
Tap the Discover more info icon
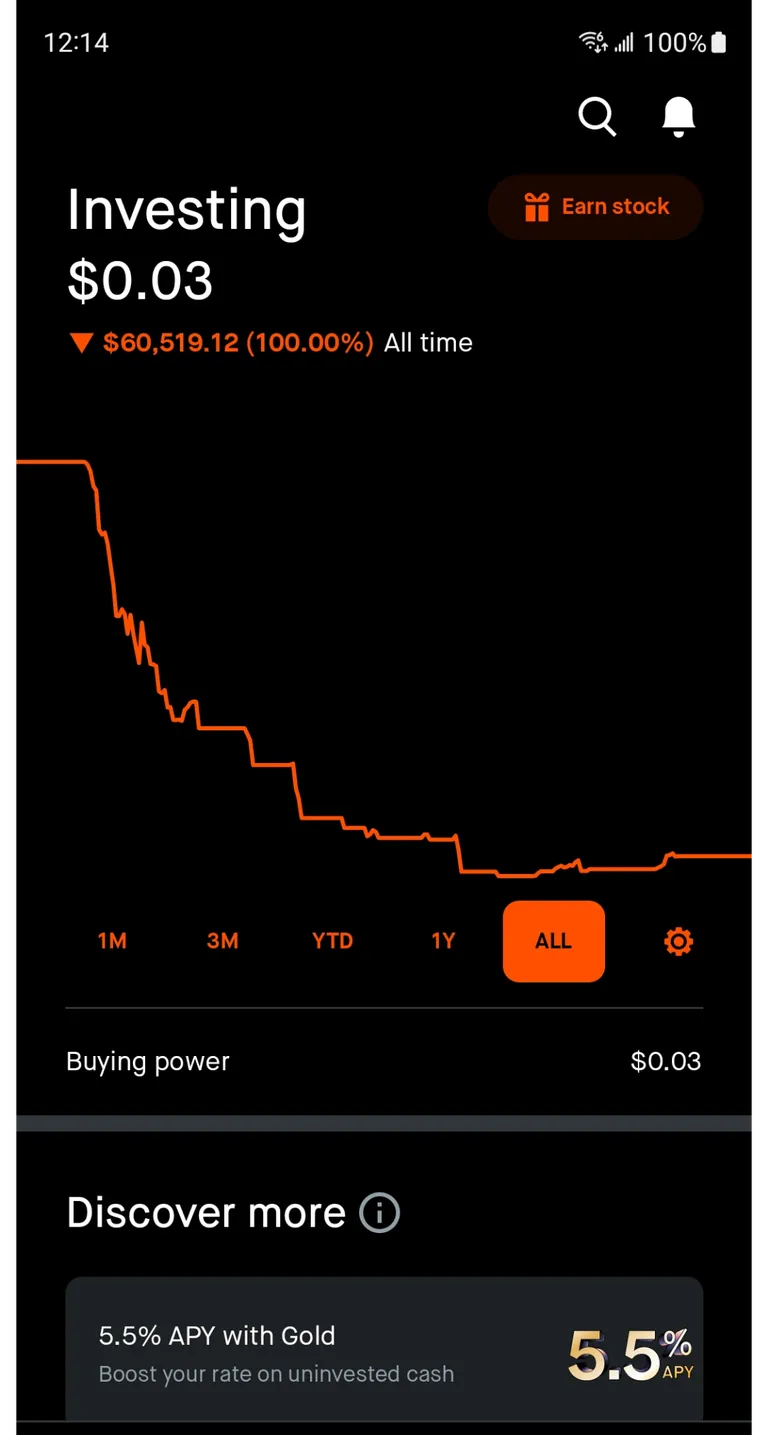[379, 1213]
